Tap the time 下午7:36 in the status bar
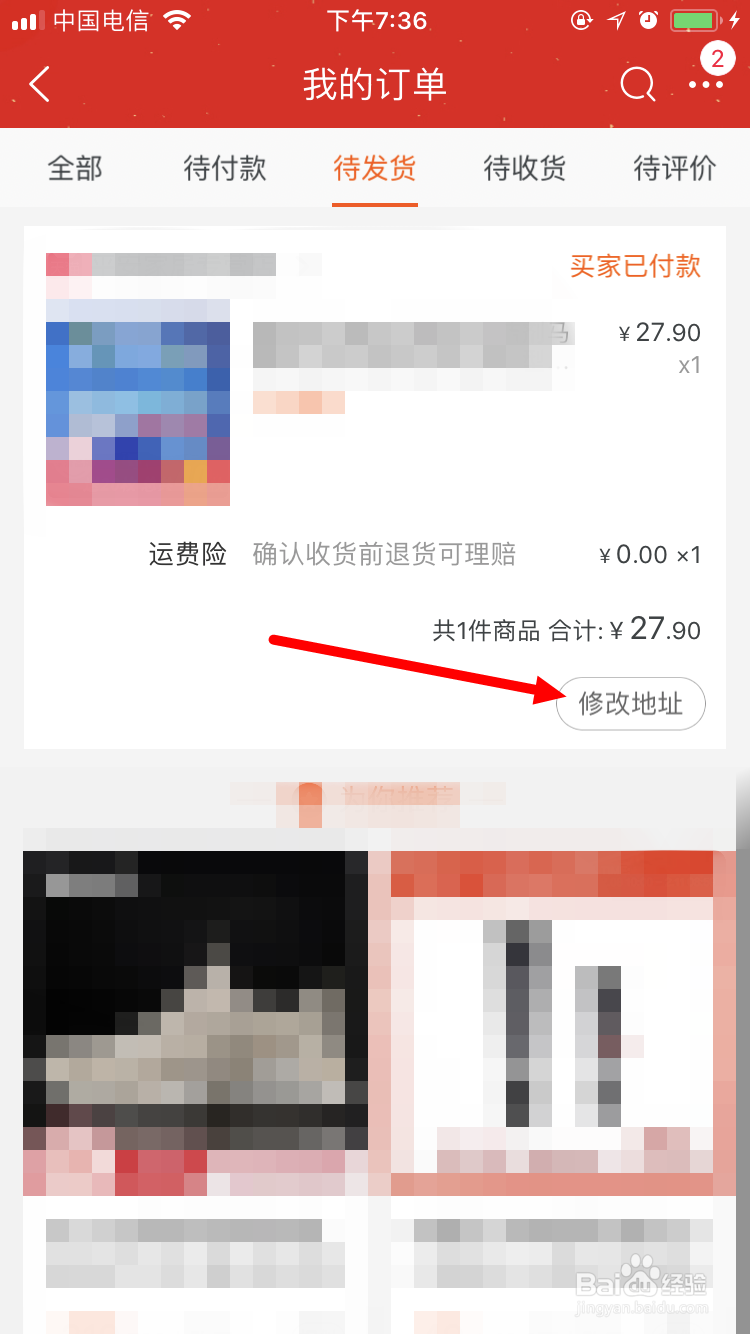750x1334 pixels. pos(377,19)
